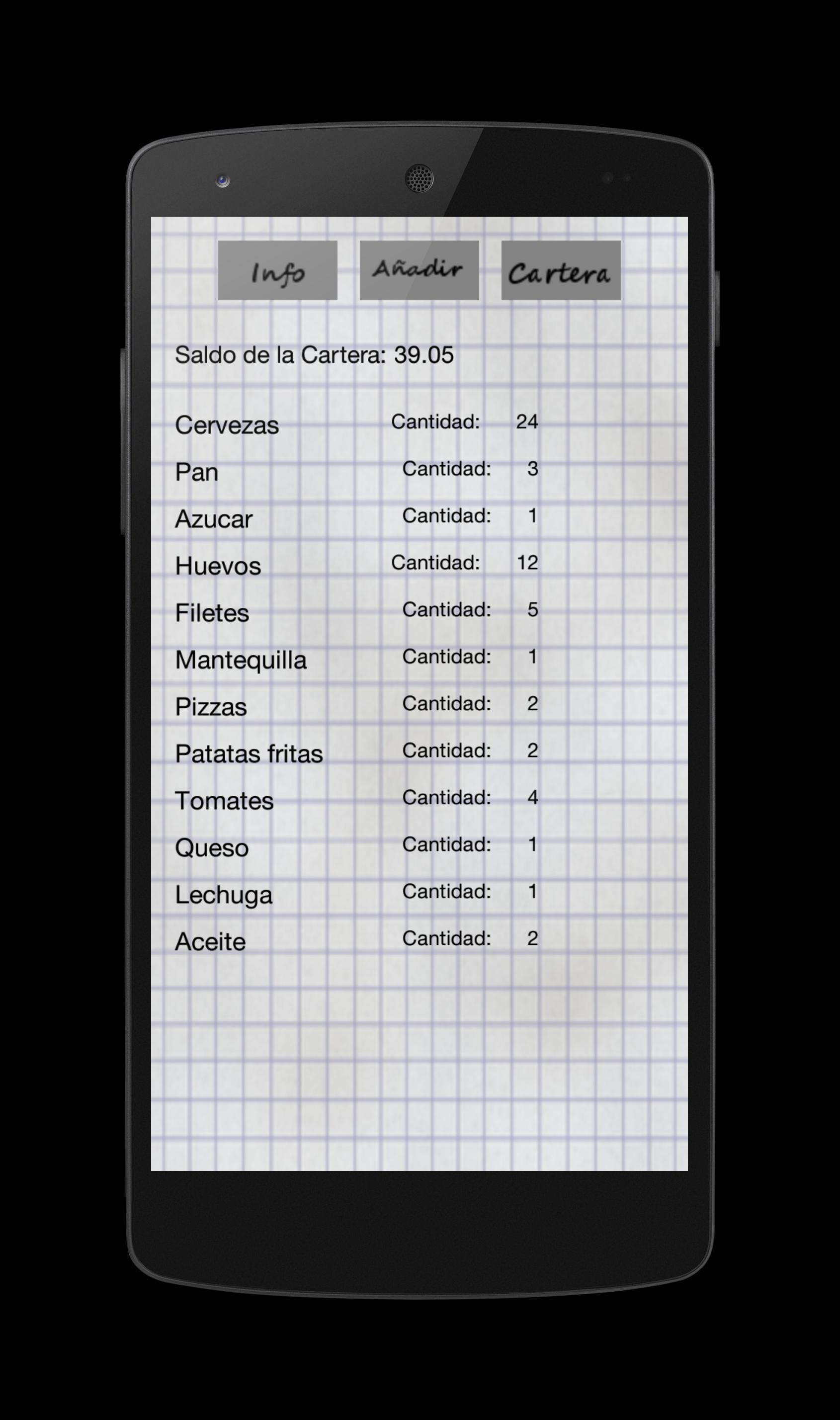Viewport: 840px width, 1420px height.
Task: Click the quantity value for Cervezas
Action: click(527, 421)
